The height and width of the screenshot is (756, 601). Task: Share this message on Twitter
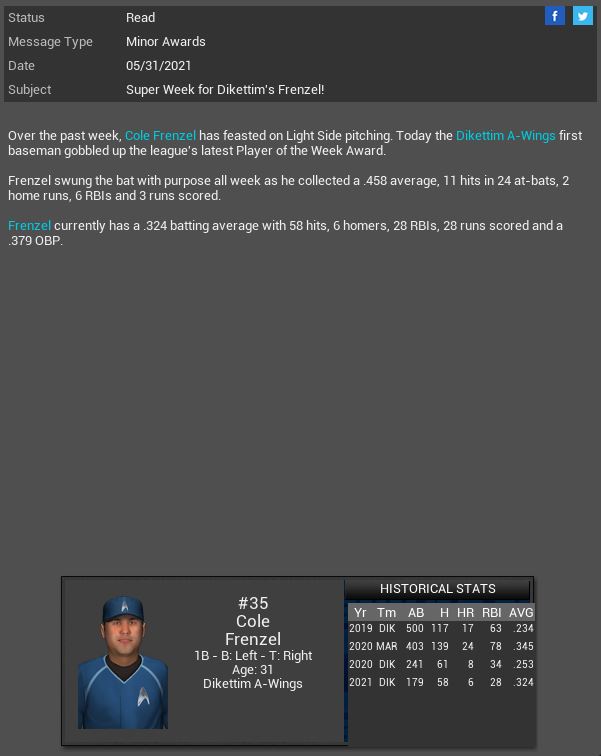582,16
